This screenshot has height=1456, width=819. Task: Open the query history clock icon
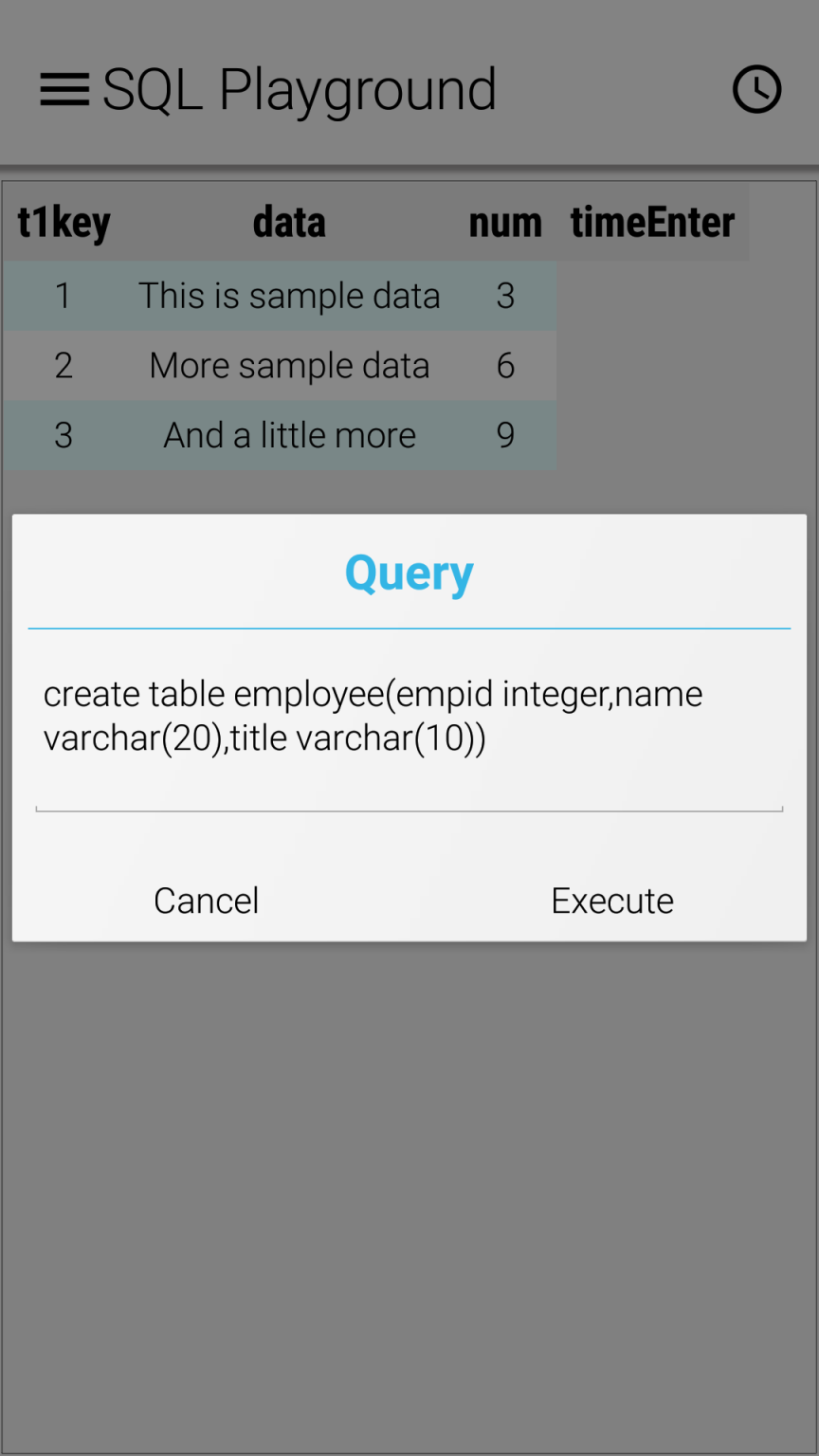pos(756,90)
